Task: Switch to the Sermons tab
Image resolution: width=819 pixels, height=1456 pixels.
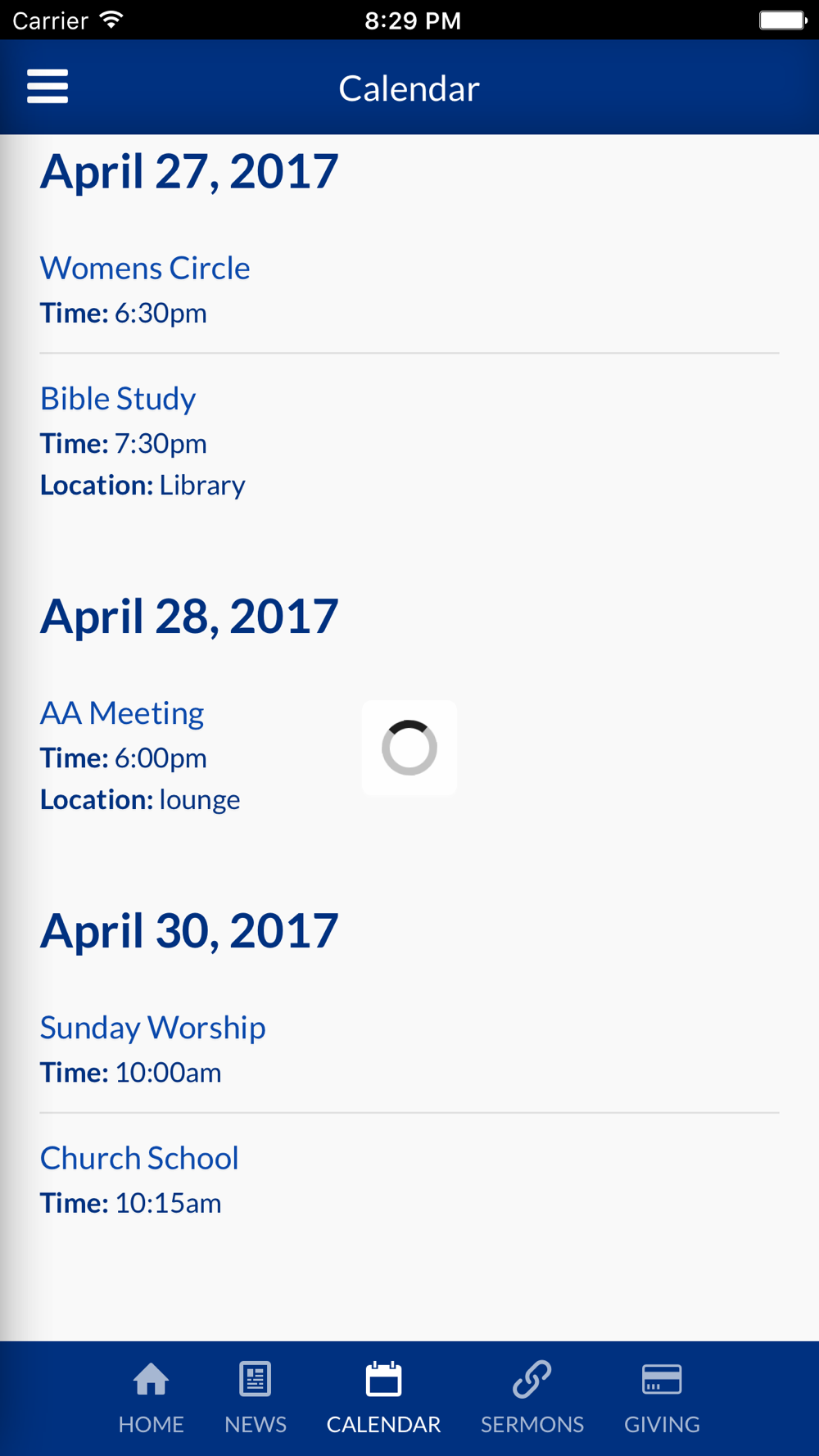Action: [x=532, y=1398]
